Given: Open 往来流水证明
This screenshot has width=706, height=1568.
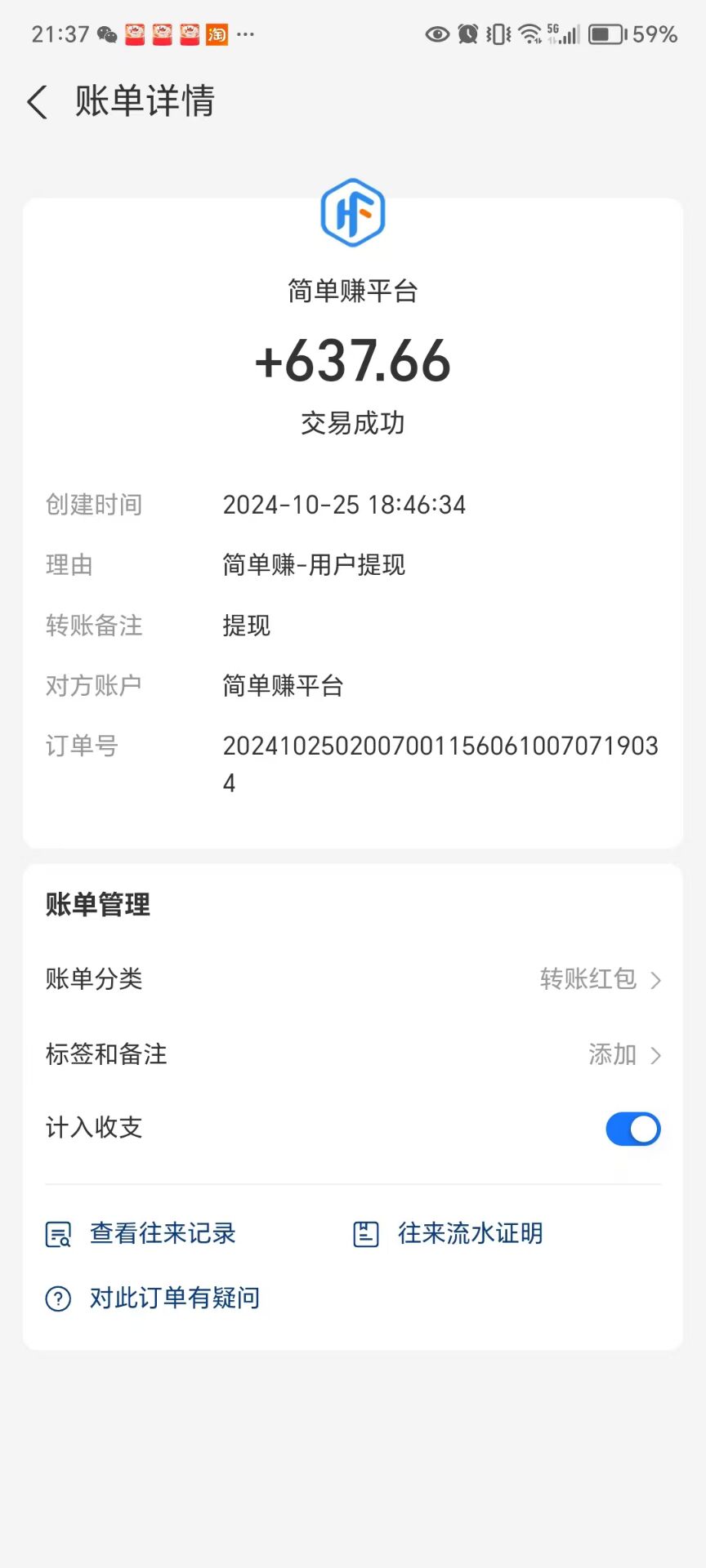Looking at the screenshot, I should pyautogui.click(x=448, y=1233).
